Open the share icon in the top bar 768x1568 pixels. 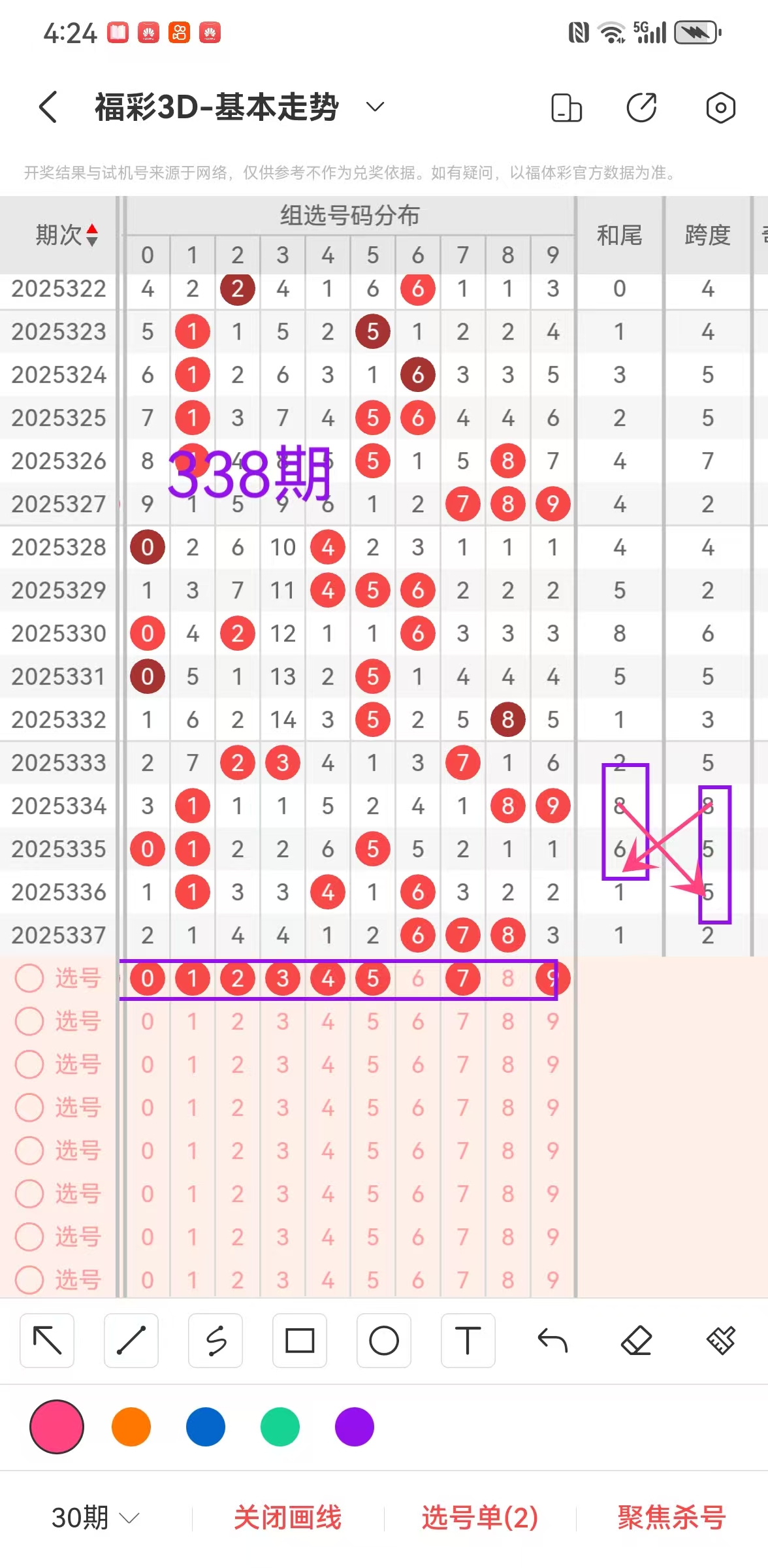(x=641, y=108)
